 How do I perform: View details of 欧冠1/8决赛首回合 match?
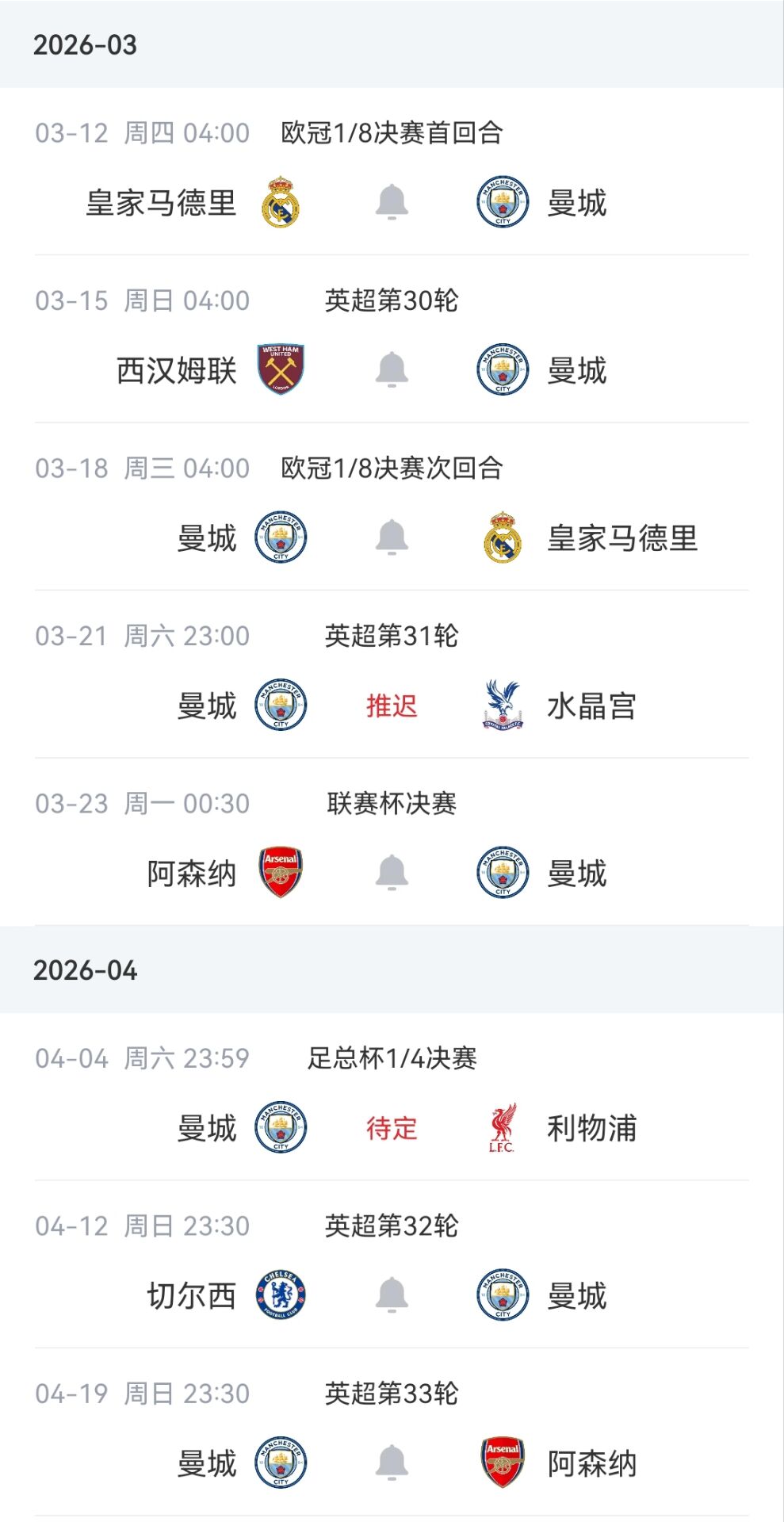click(x=392, y=133)
